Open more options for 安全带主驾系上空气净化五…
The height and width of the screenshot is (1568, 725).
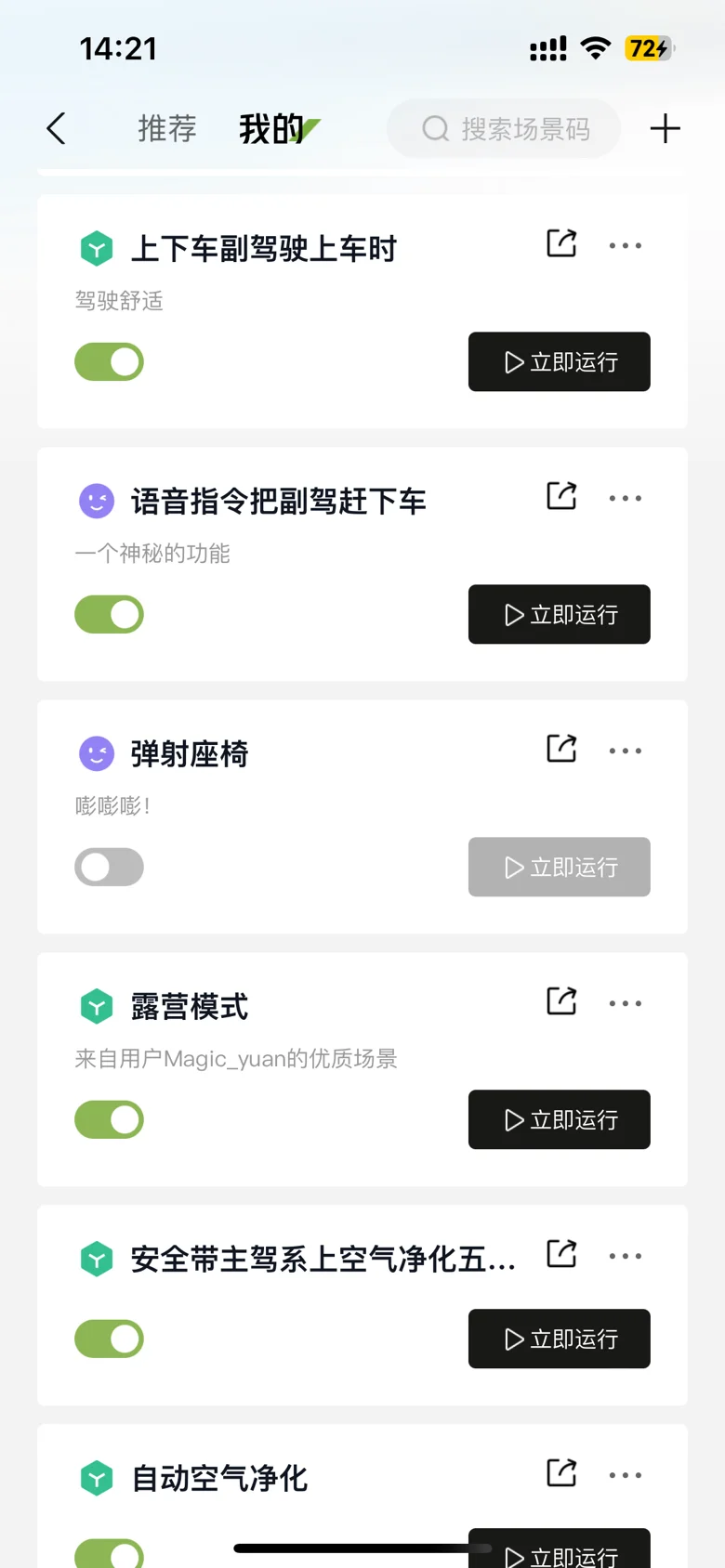click(x=625, y=1257)
